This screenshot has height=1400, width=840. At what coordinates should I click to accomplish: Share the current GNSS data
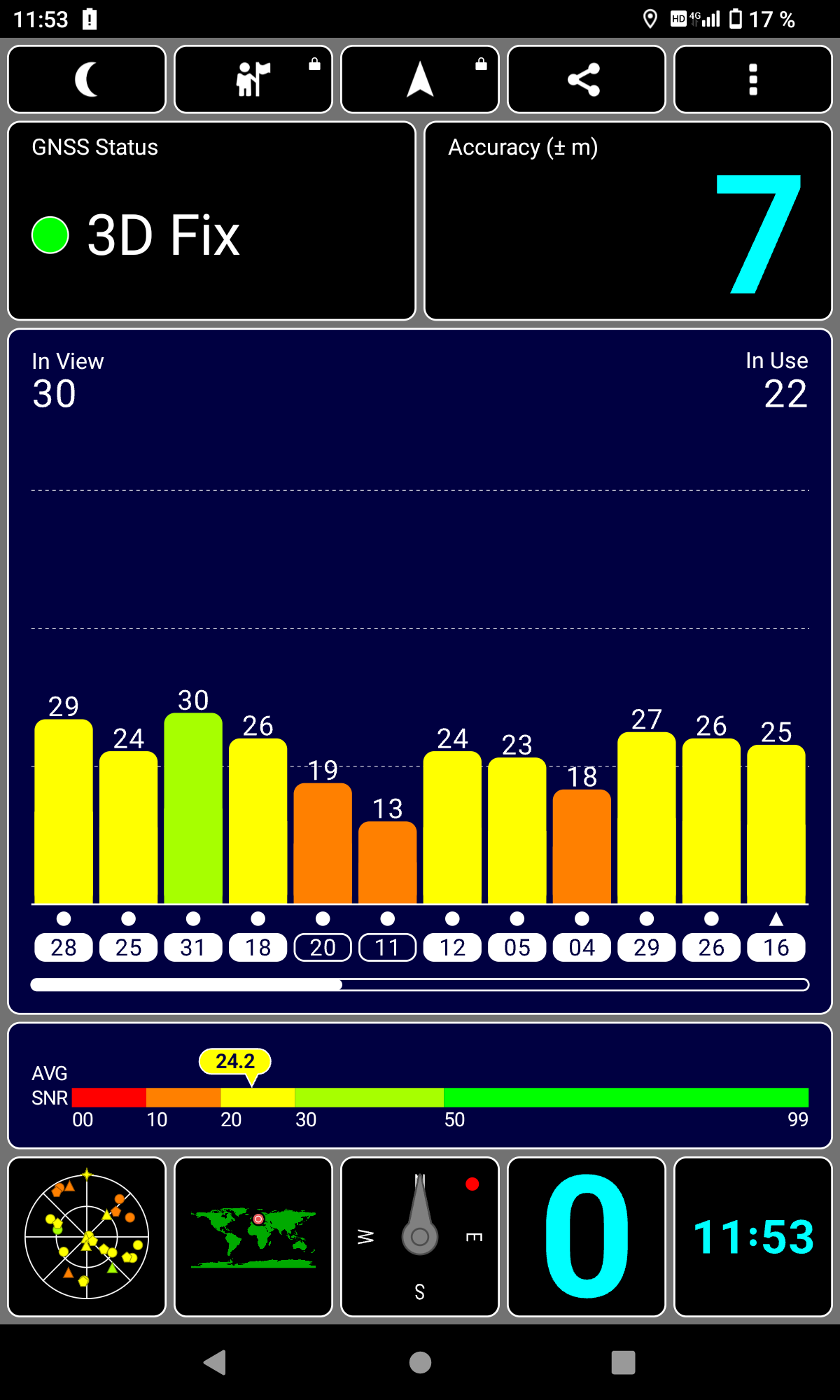pyautogui.click(x=587, y=79)
